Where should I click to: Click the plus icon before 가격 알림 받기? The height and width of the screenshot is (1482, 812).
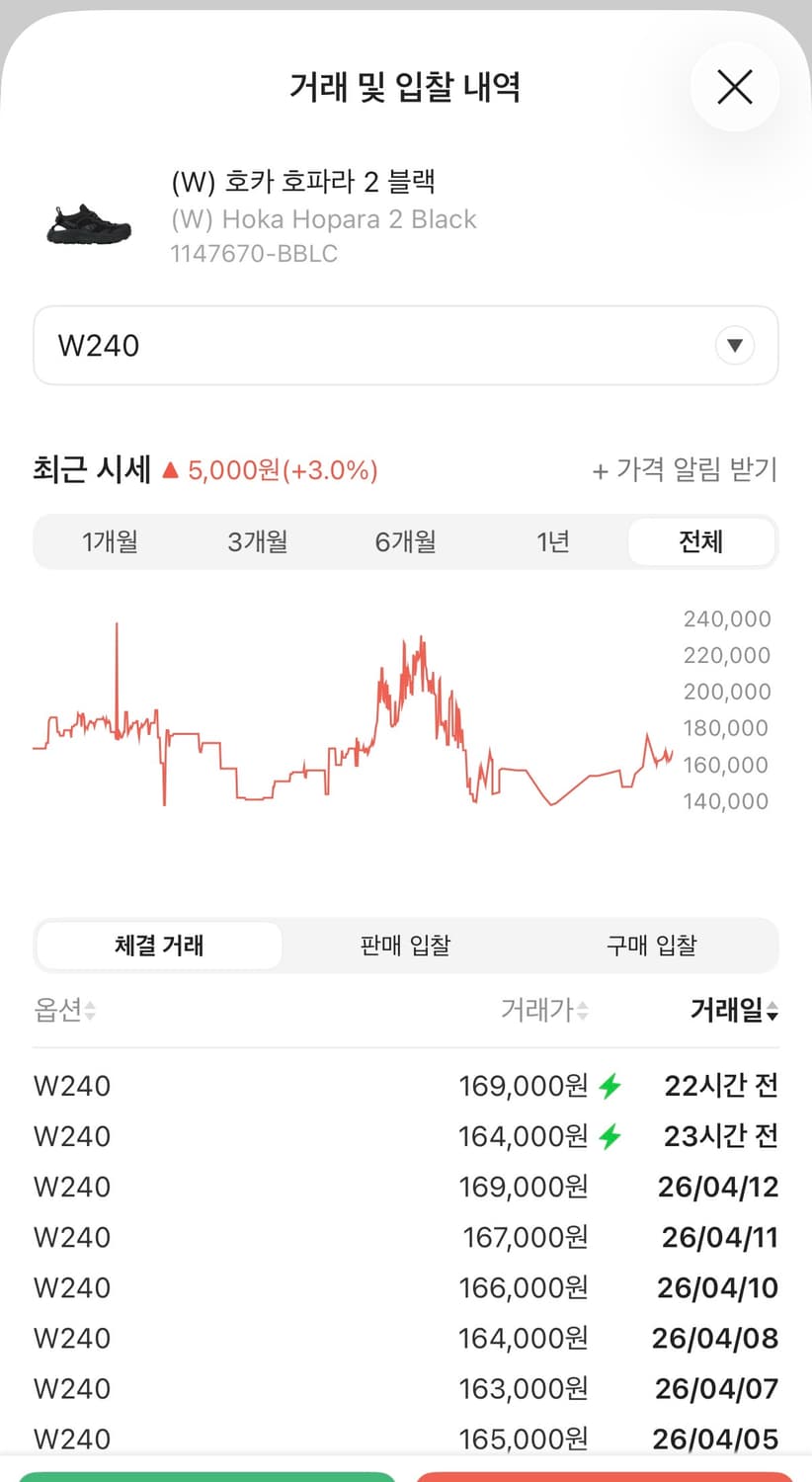click(600, 472)
